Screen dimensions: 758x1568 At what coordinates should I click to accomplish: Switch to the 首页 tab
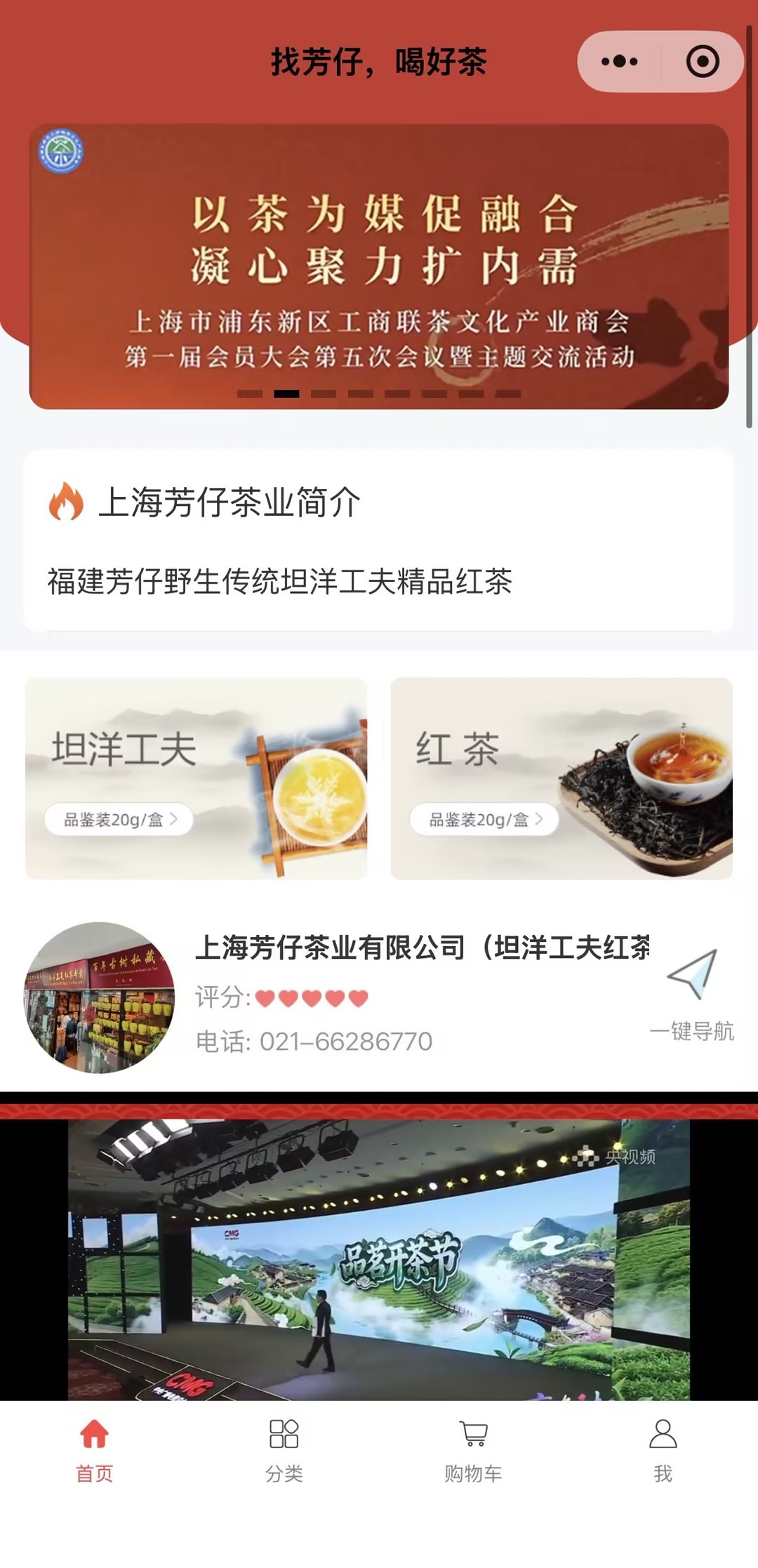point(94,1447)
